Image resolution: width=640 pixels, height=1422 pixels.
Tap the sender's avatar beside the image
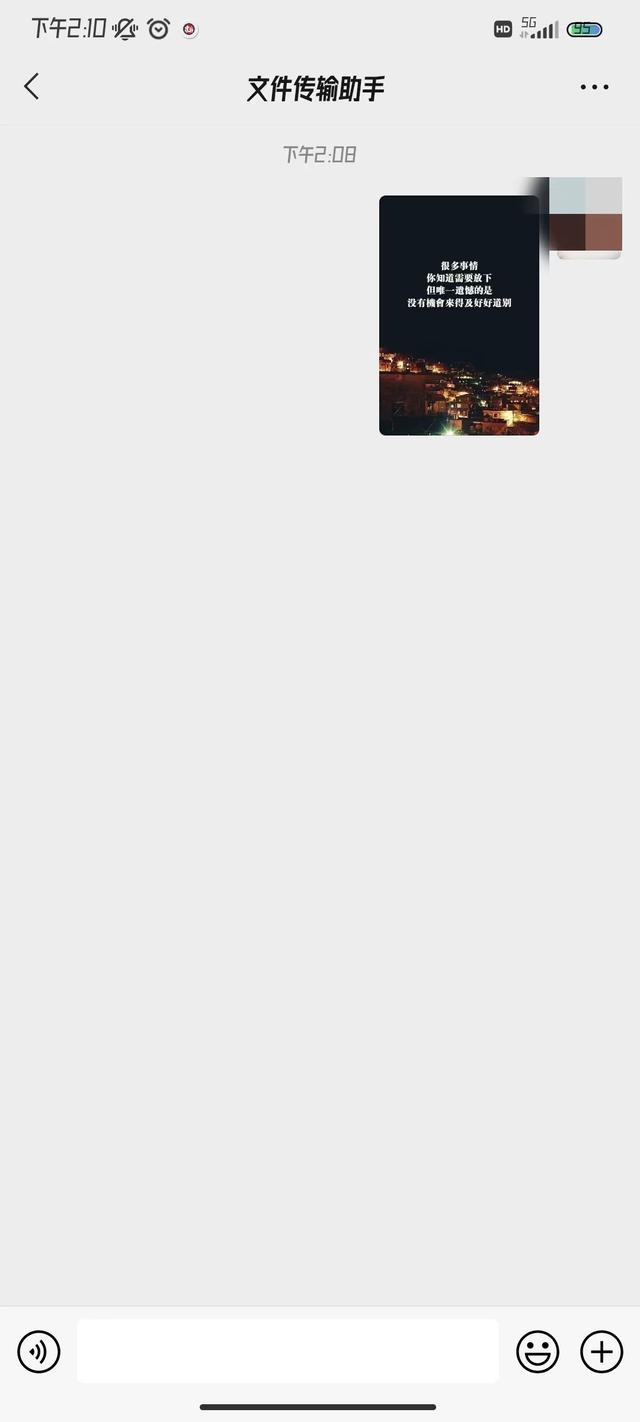[x=585, y=216]
